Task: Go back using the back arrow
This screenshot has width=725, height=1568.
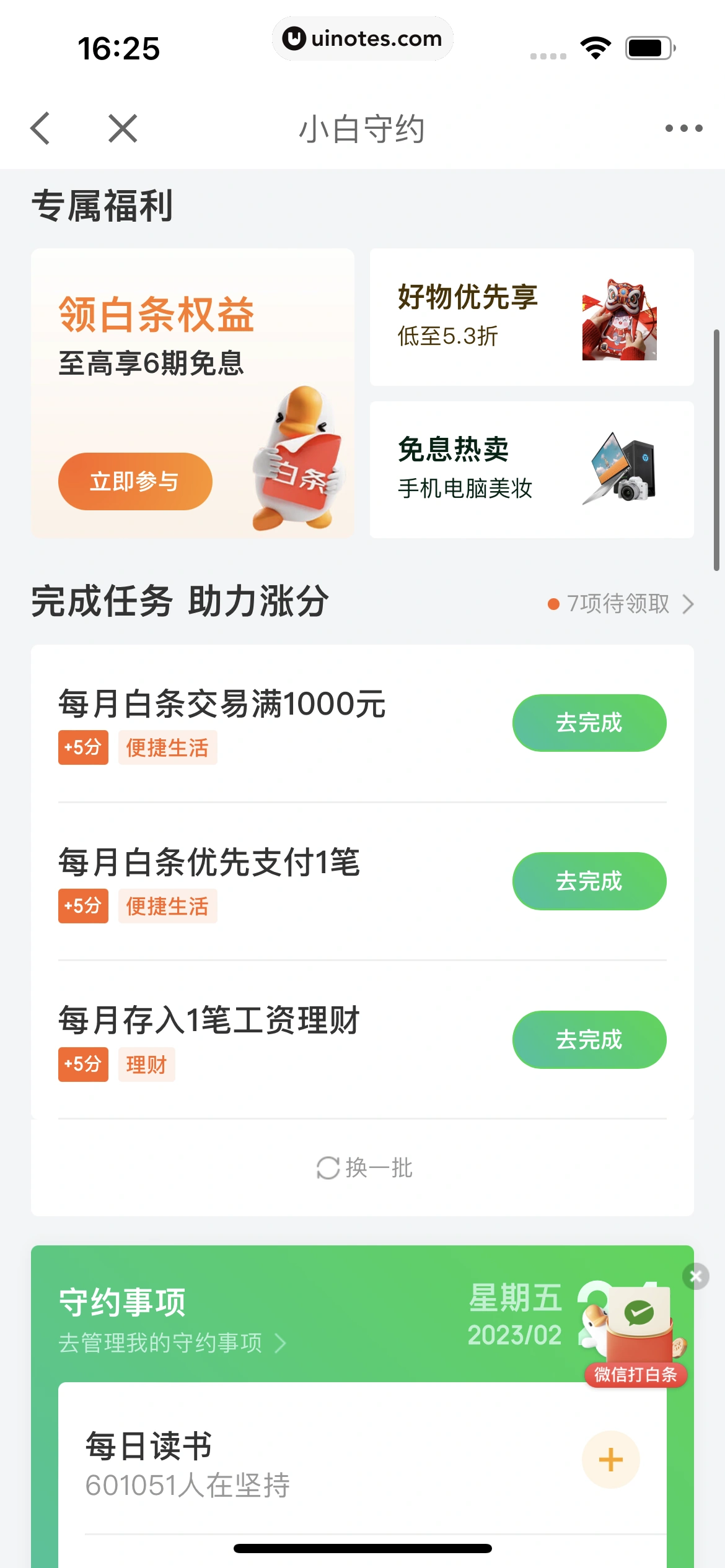Action: [x=41, y=128]
